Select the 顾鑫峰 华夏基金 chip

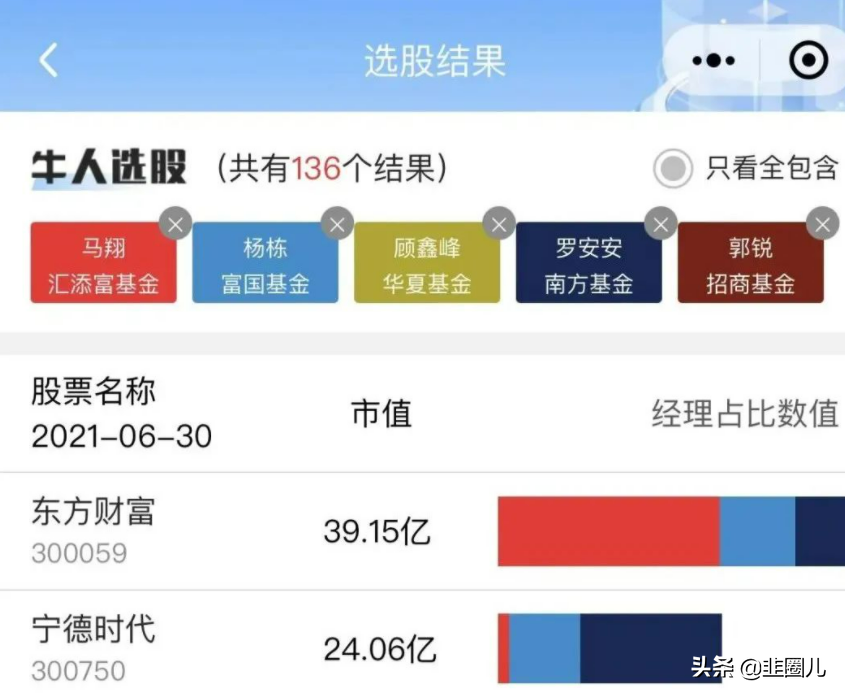pyautogui.click(x=427, y=265)
